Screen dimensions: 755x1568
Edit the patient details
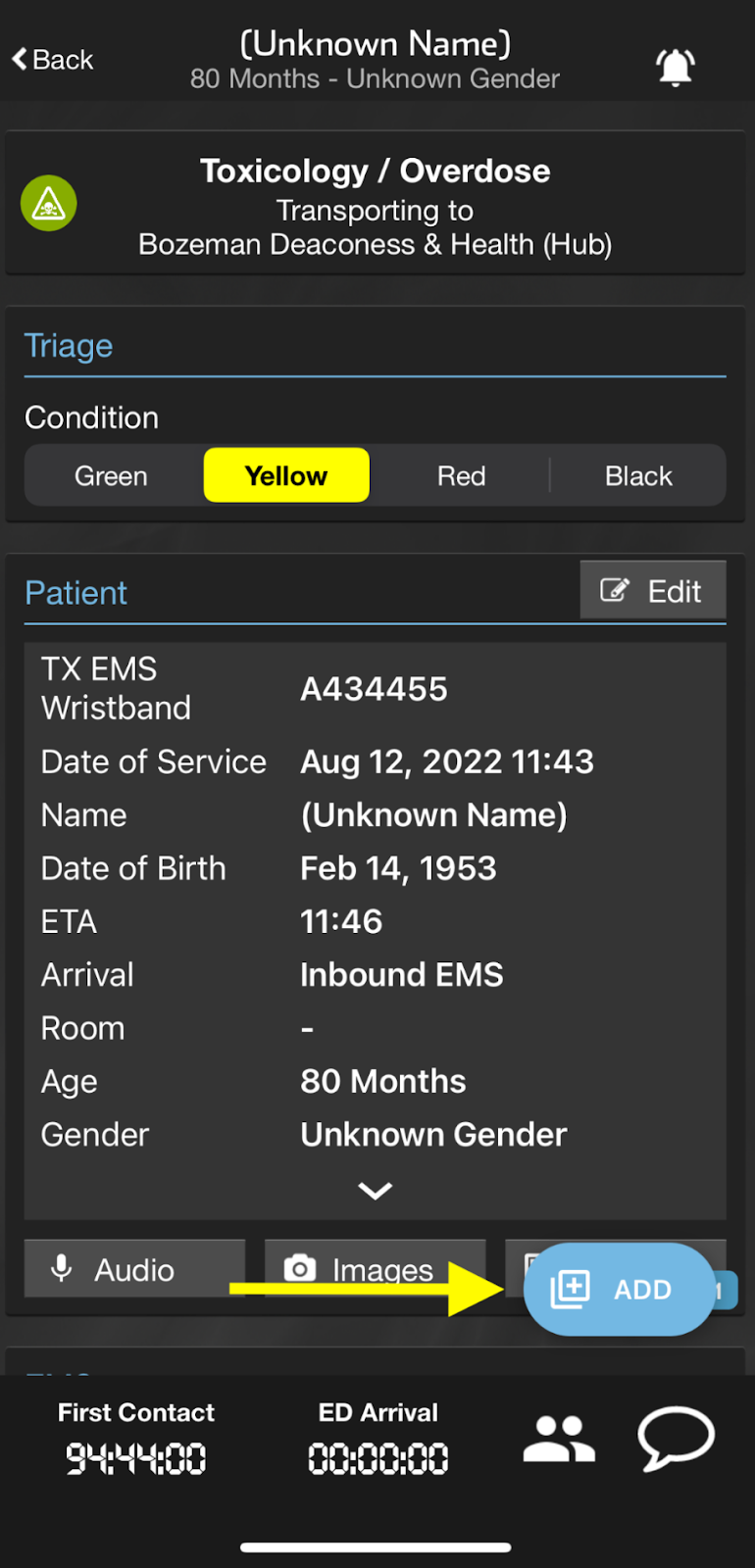(x=653, y=590)
